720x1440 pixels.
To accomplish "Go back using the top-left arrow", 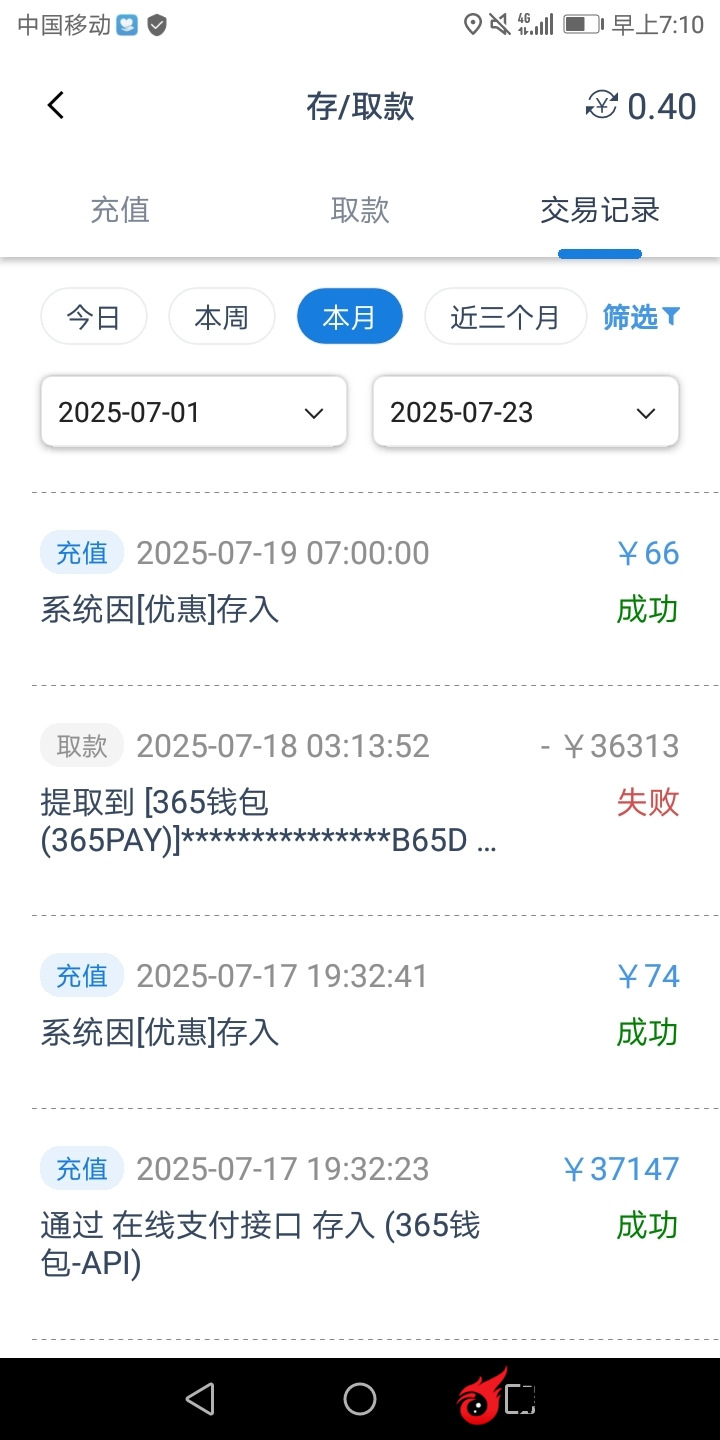I will pos(56,105).
